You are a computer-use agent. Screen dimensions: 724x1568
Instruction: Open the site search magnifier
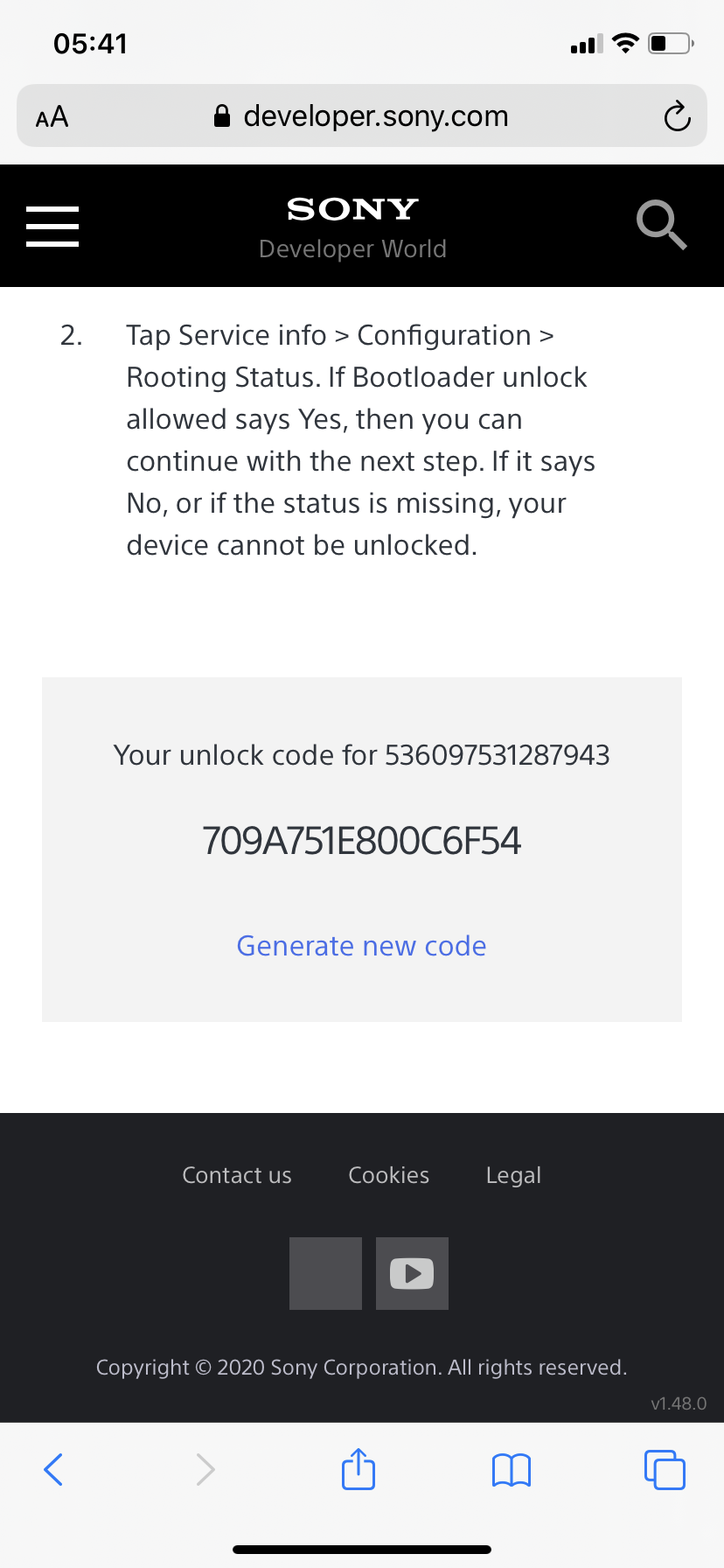pos(661,225)
